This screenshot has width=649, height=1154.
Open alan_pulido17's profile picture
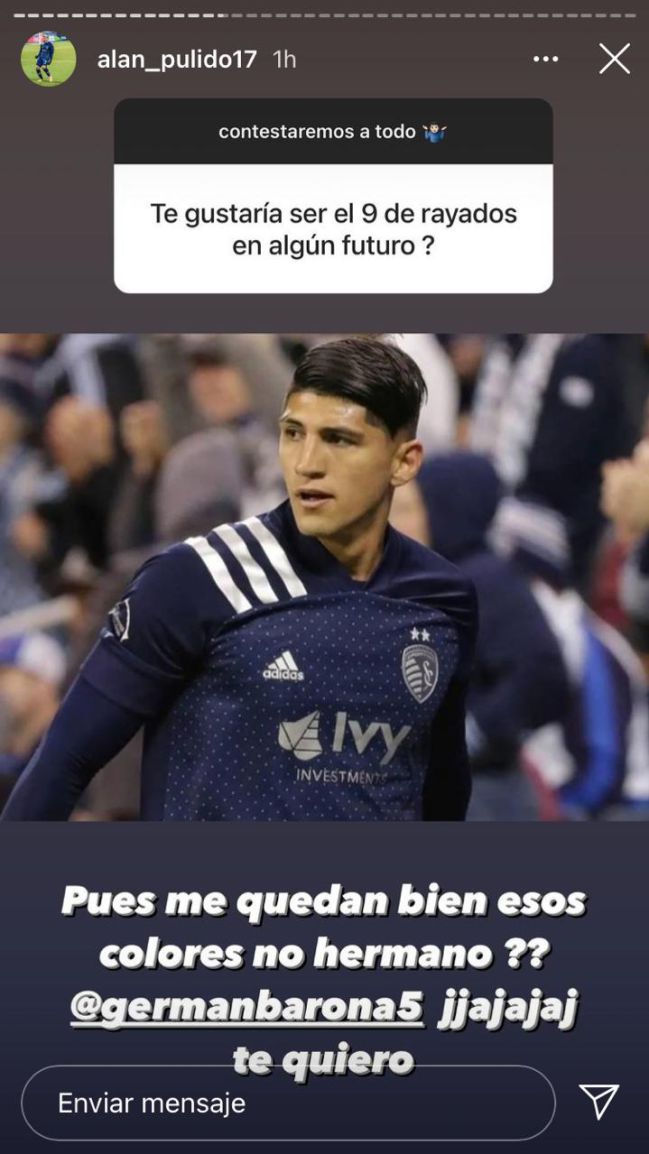point(48,59)
